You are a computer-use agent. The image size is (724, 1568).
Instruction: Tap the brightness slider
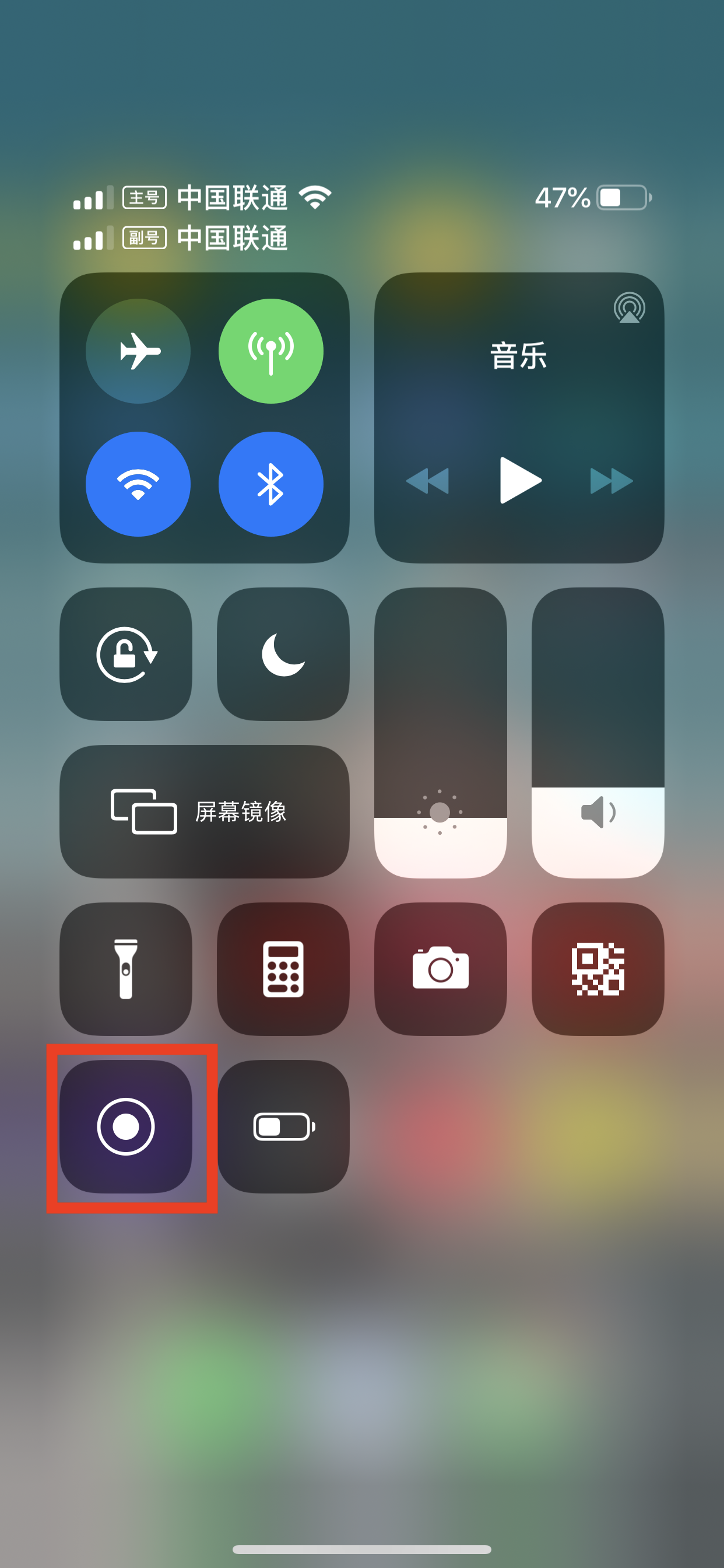click(x=441, y=733)
